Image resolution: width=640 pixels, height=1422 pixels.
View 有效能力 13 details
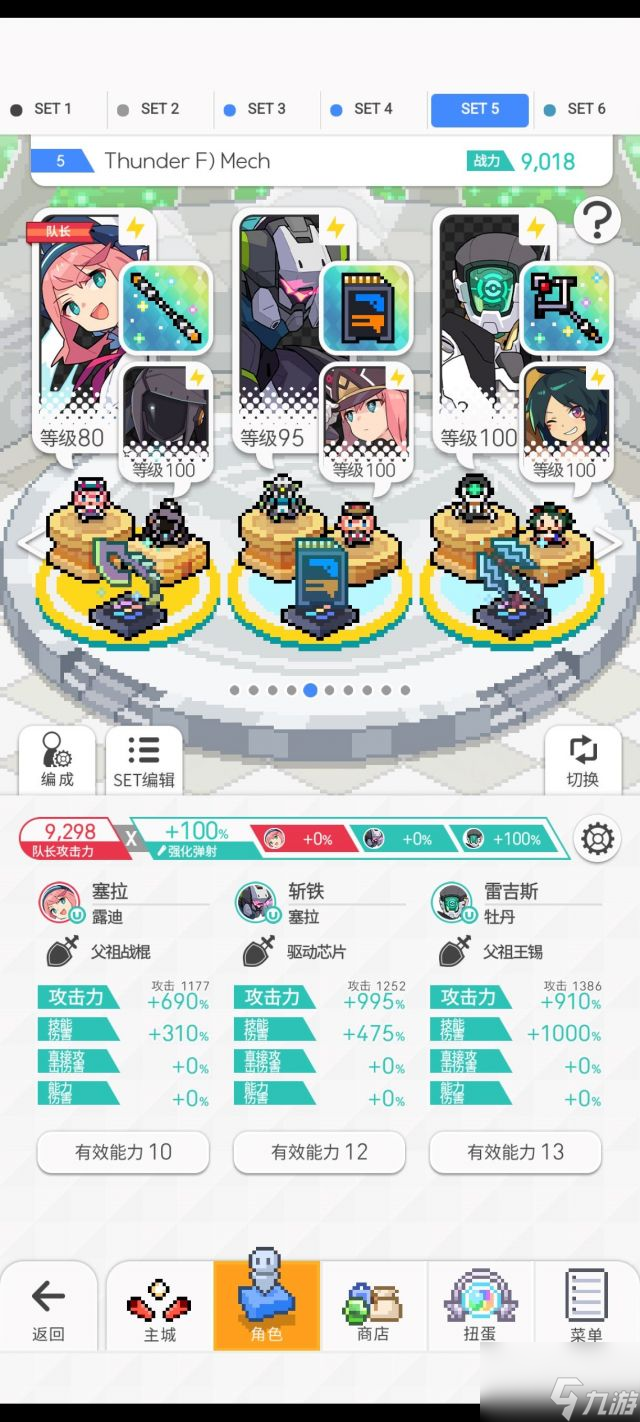(515, 1152)
